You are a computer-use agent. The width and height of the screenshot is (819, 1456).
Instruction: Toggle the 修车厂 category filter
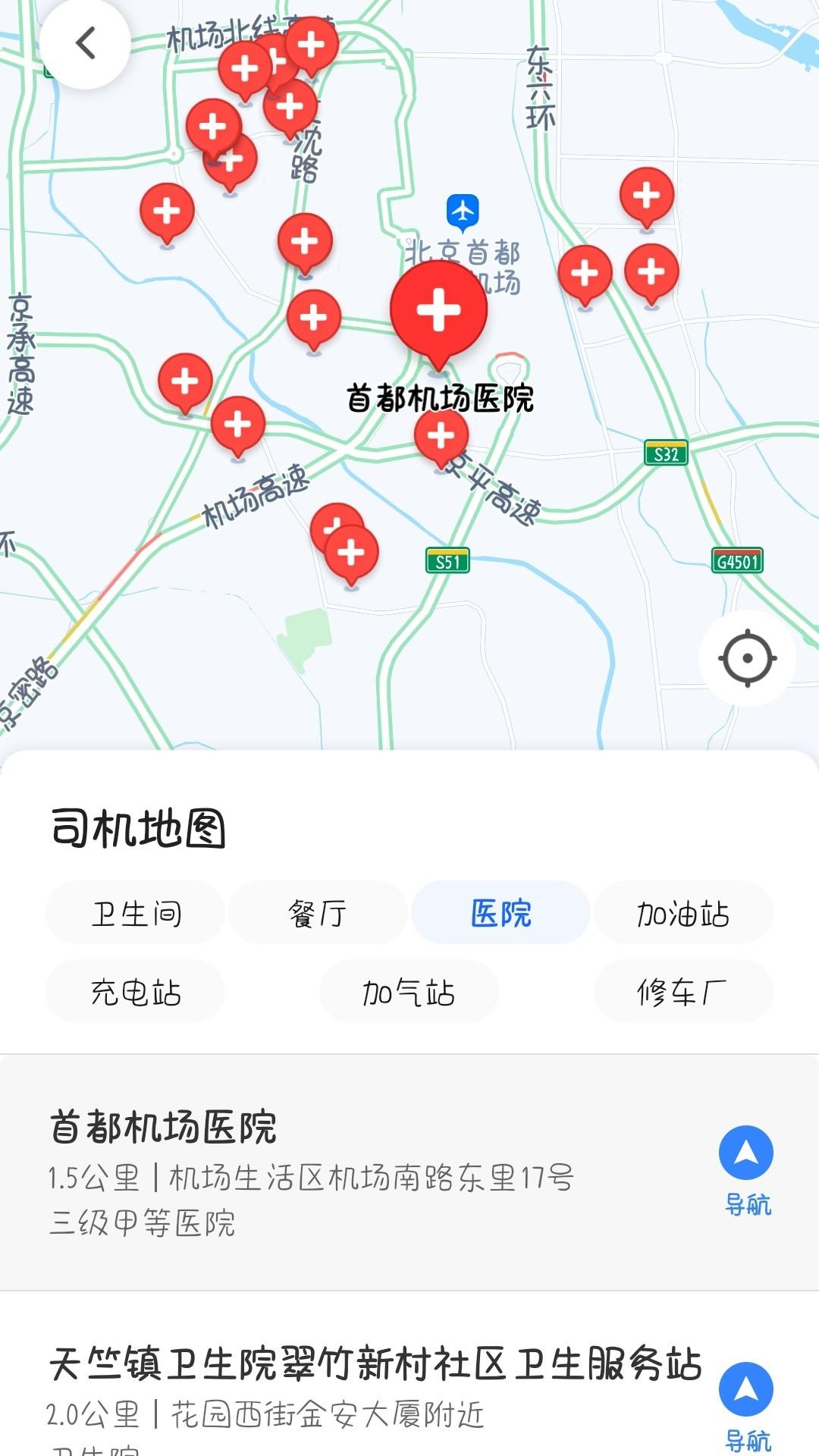[x=682, y=991]
